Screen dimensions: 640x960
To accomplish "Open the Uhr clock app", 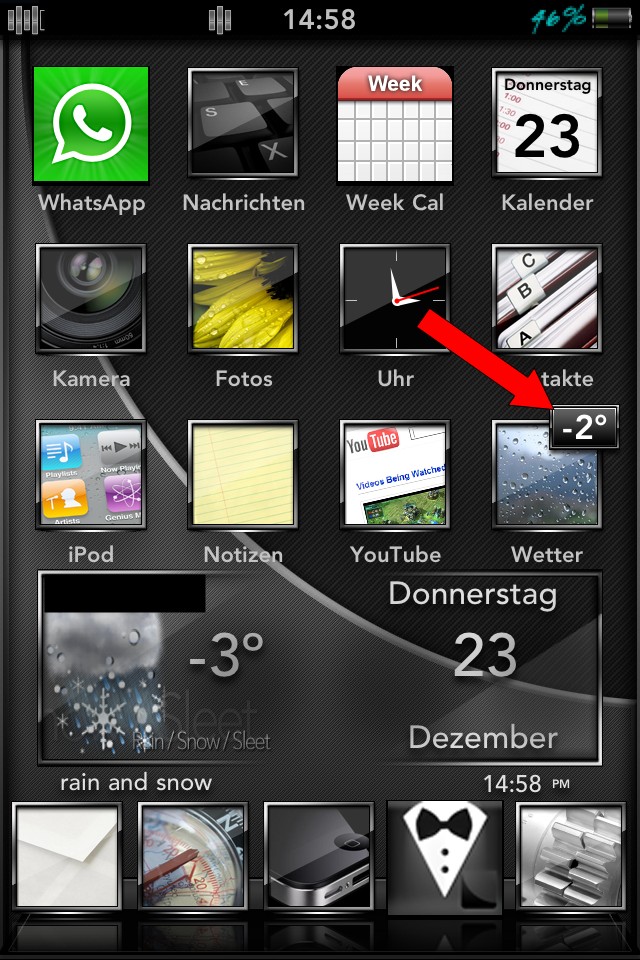I will click(395, 299).
